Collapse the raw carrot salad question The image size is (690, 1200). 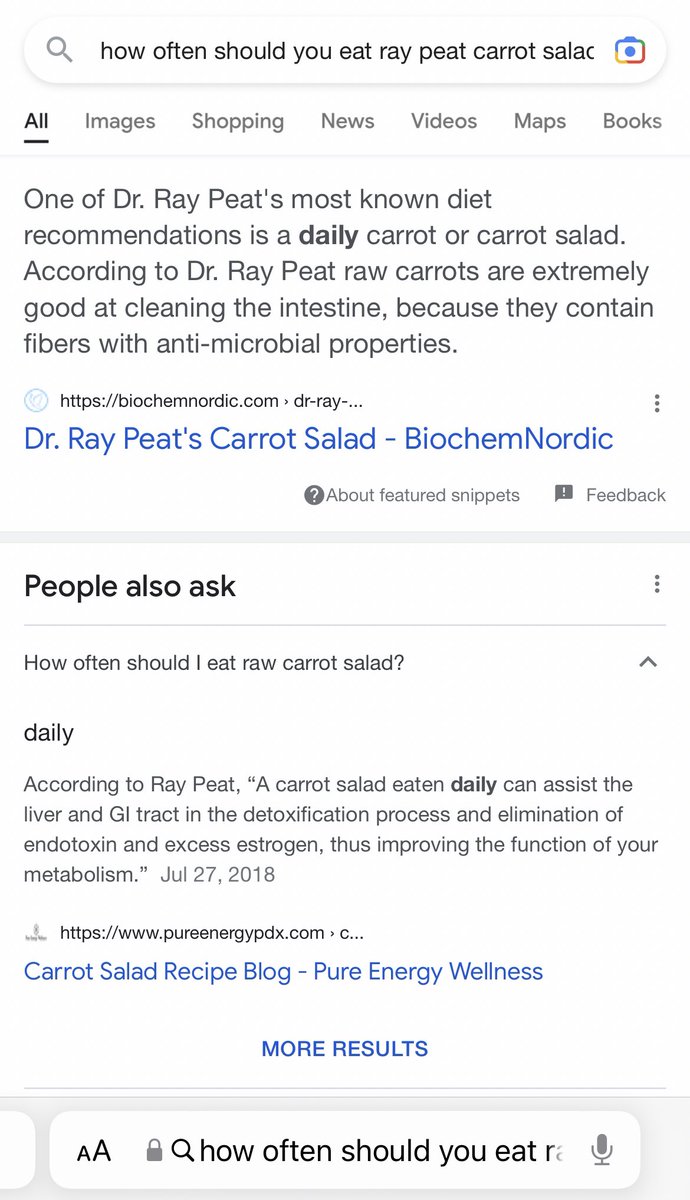click(x=648, y=662)
